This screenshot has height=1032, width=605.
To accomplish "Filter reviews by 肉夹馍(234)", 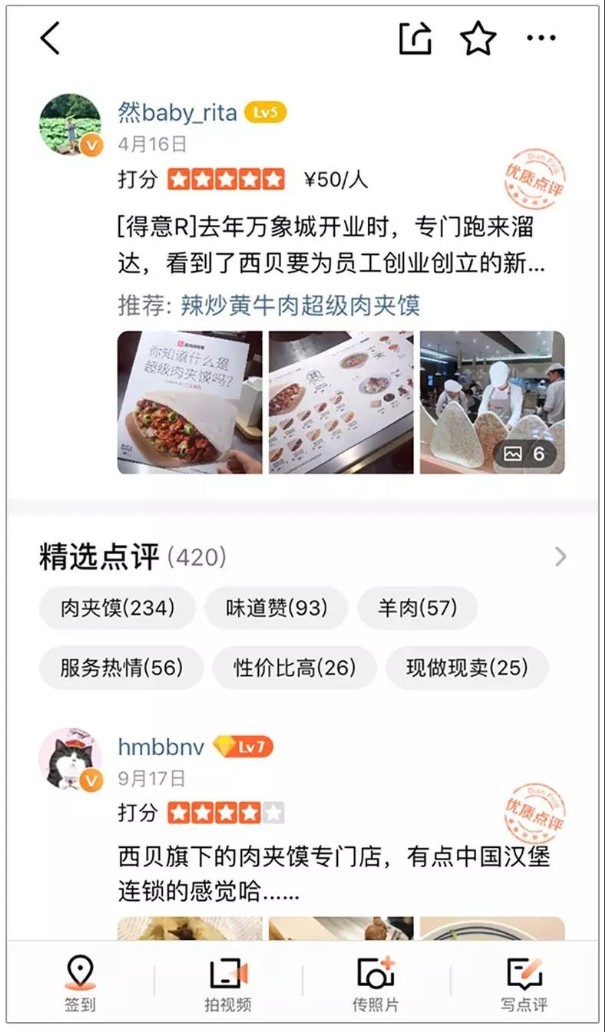I will tap(117, 608).
